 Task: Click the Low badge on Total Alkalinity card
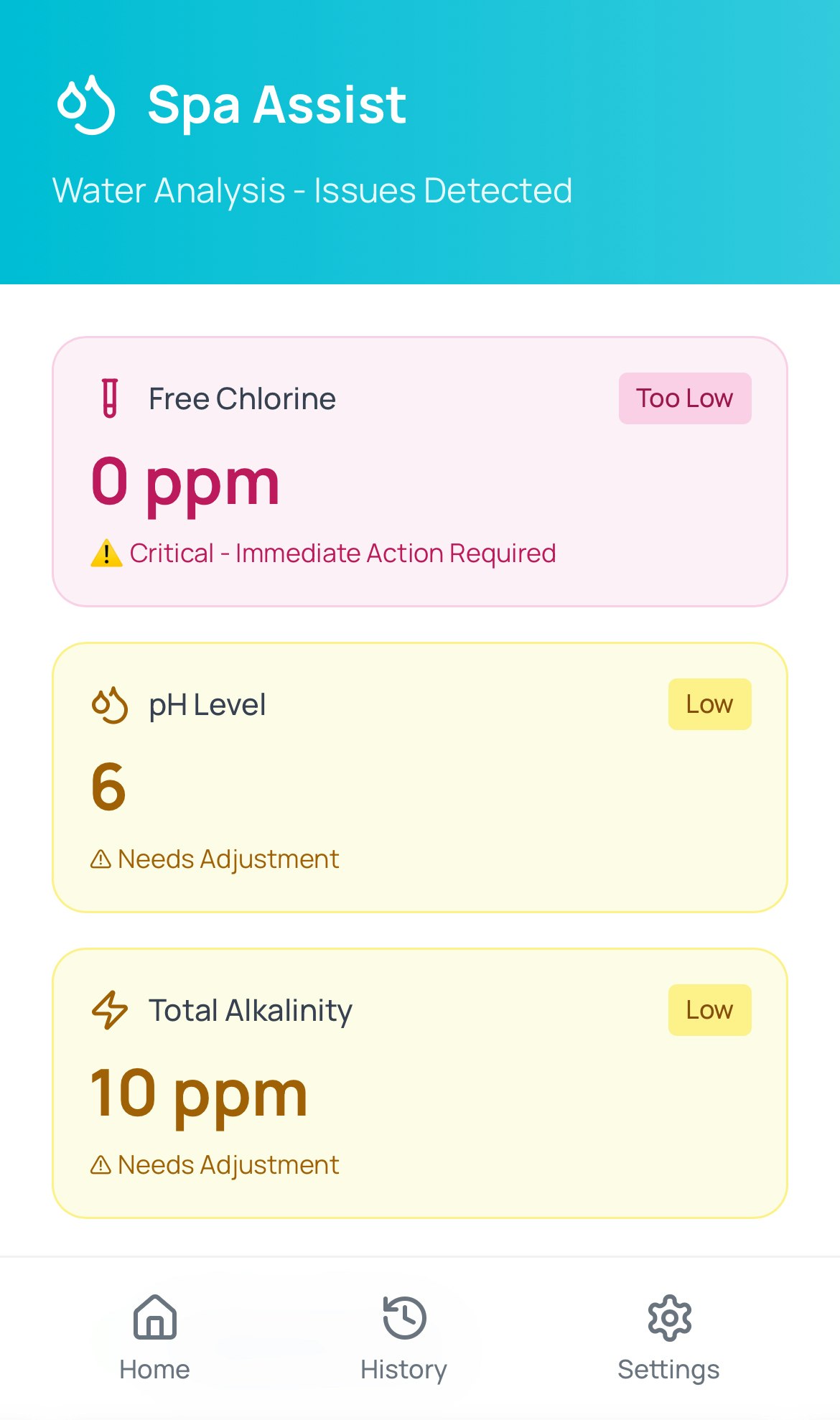click(709, 1011)
